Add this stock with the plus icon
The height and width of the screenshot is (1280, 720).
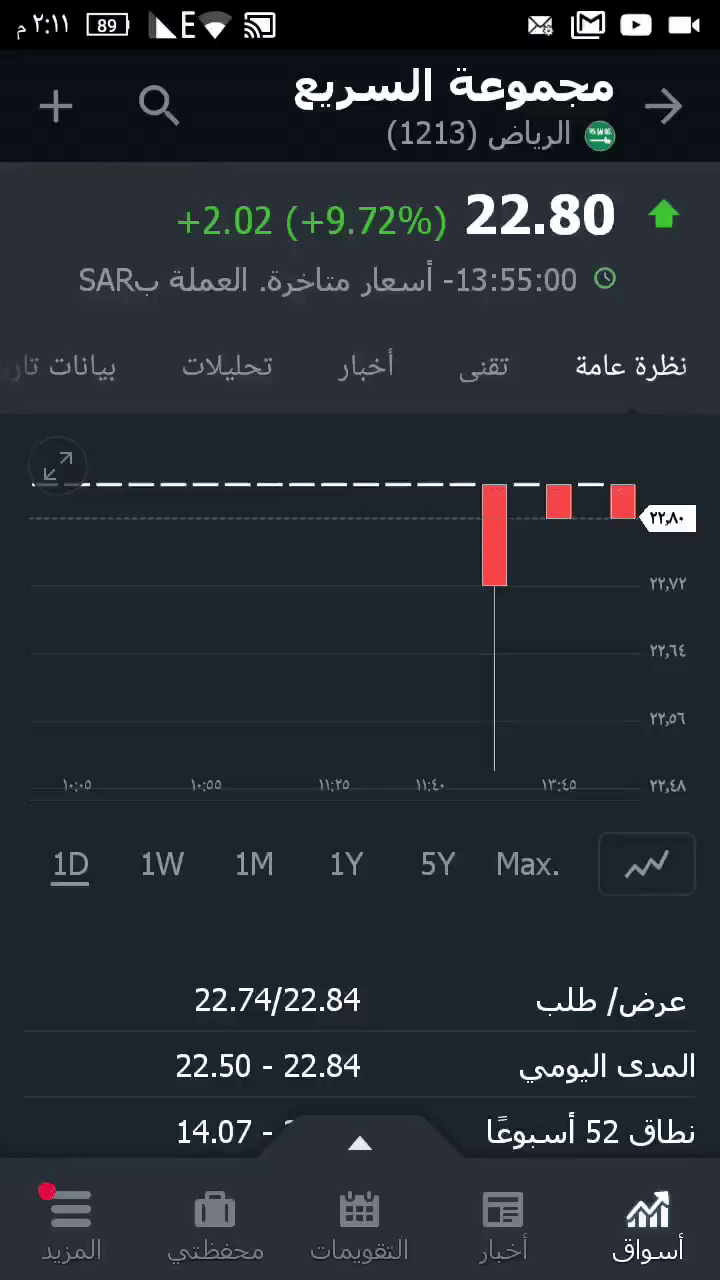pos(56,106)
